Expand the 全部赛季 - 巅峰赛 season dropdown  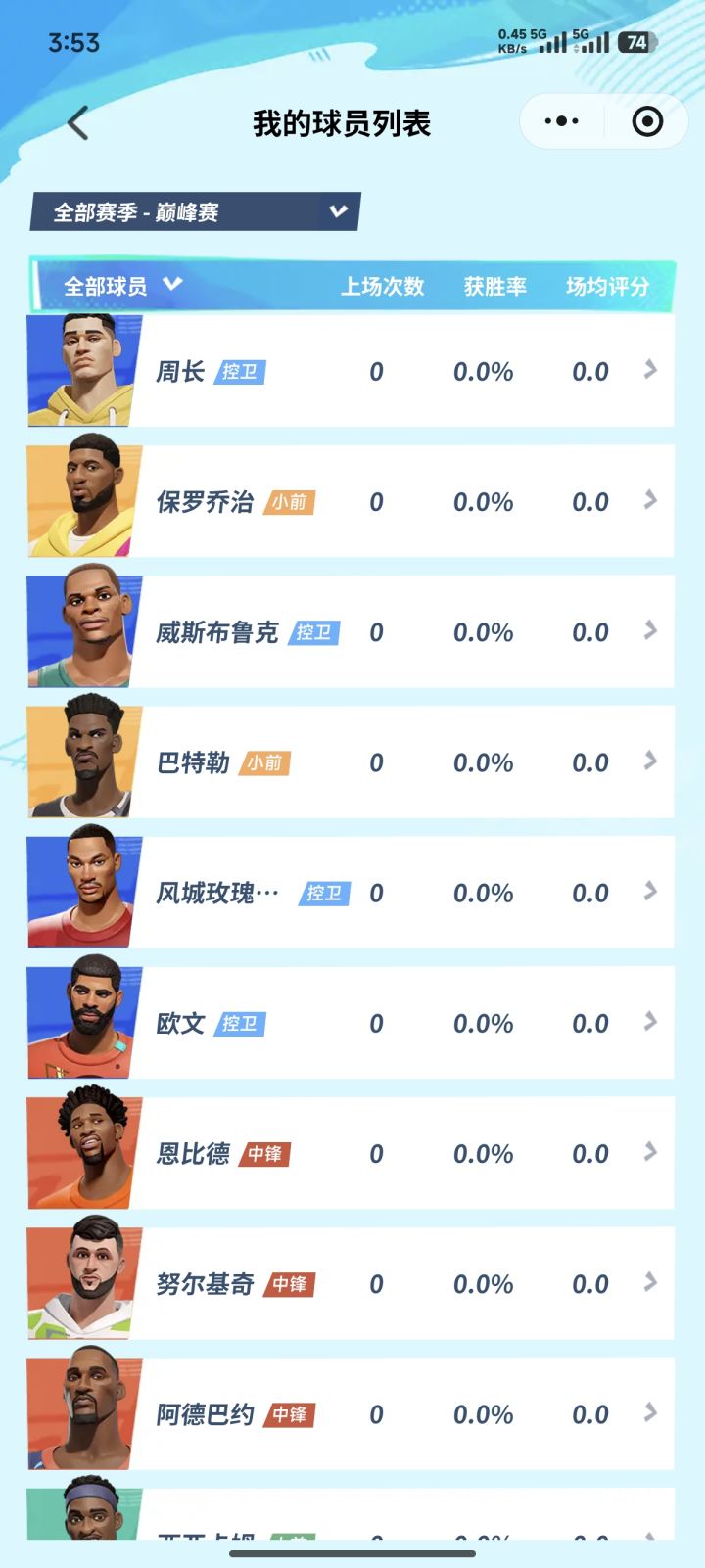pyautogui.click(x=196, y=211)
